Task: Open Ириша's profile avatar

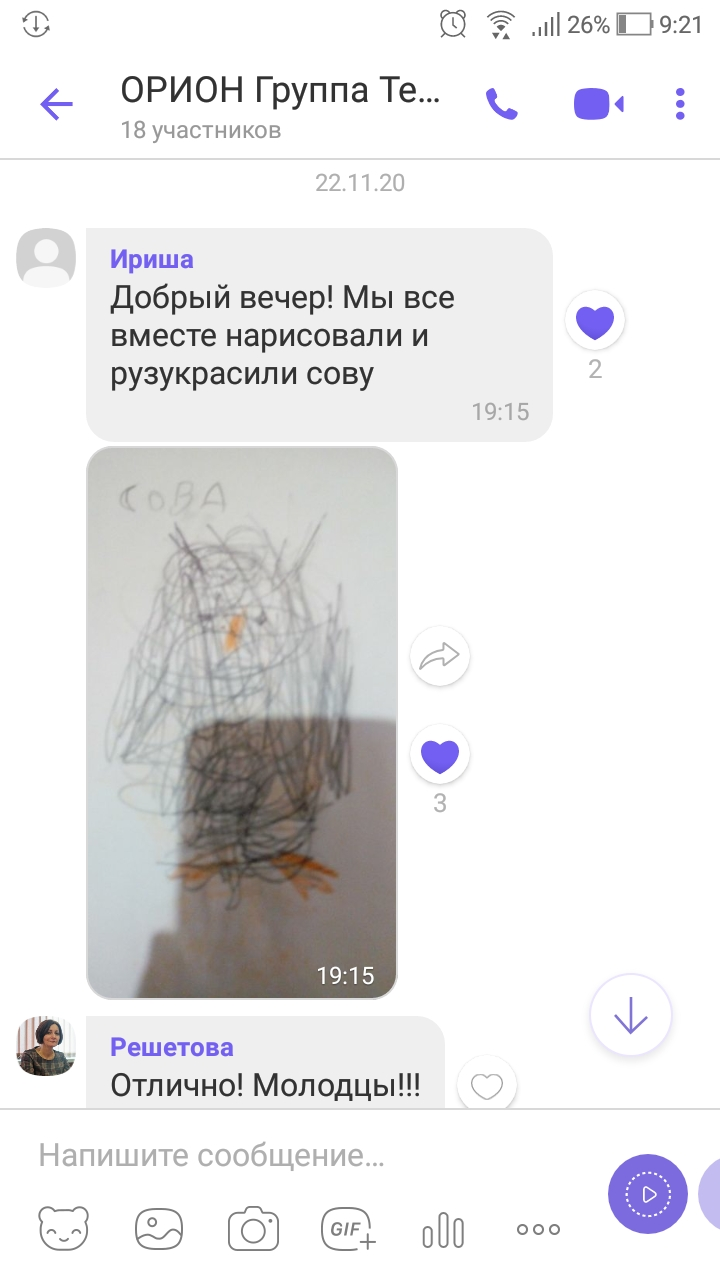Action: click(46, 258)
